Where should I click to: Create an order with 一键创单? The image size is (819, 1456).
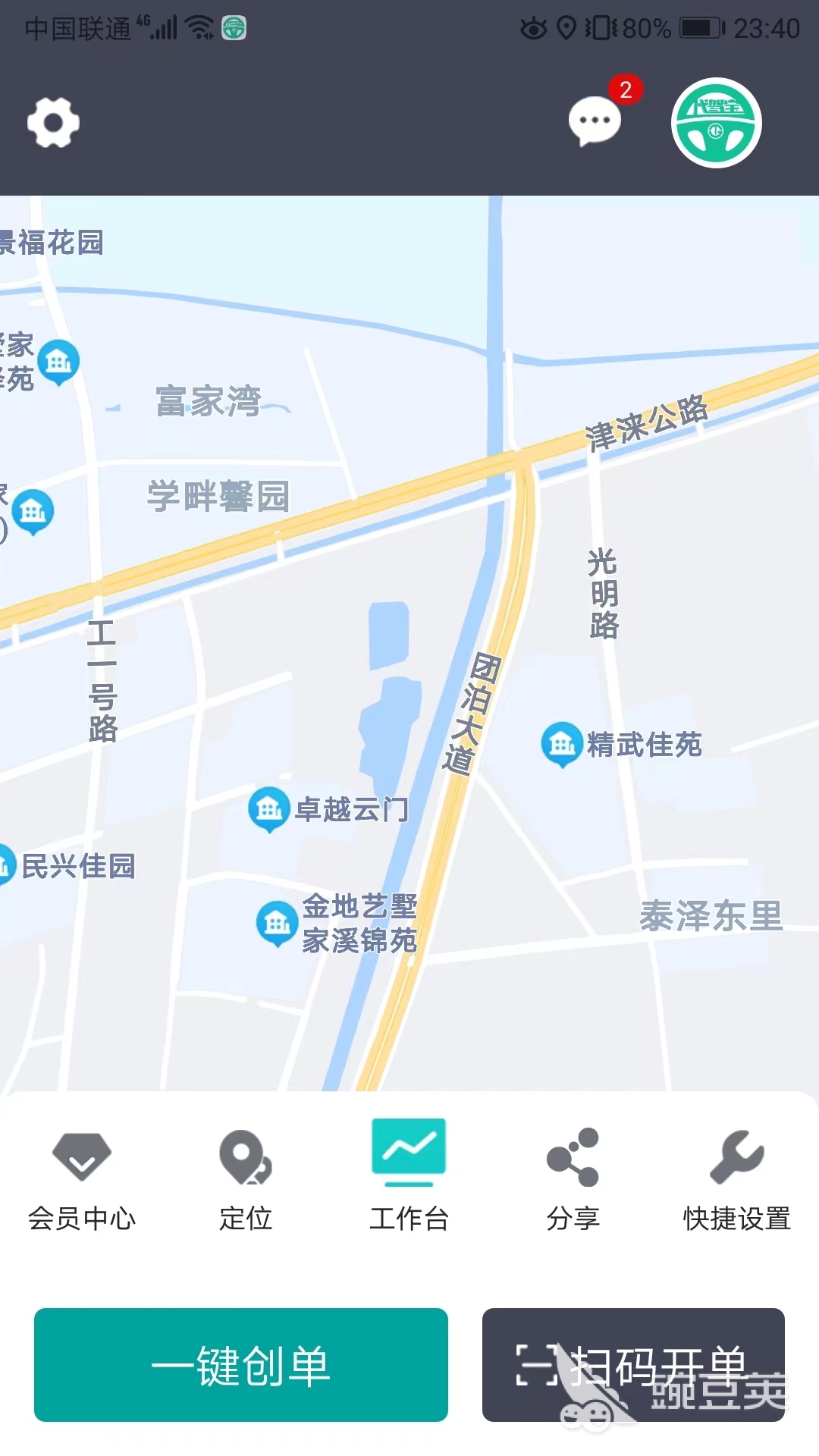pyautogui.click(x=241, y=1364)
